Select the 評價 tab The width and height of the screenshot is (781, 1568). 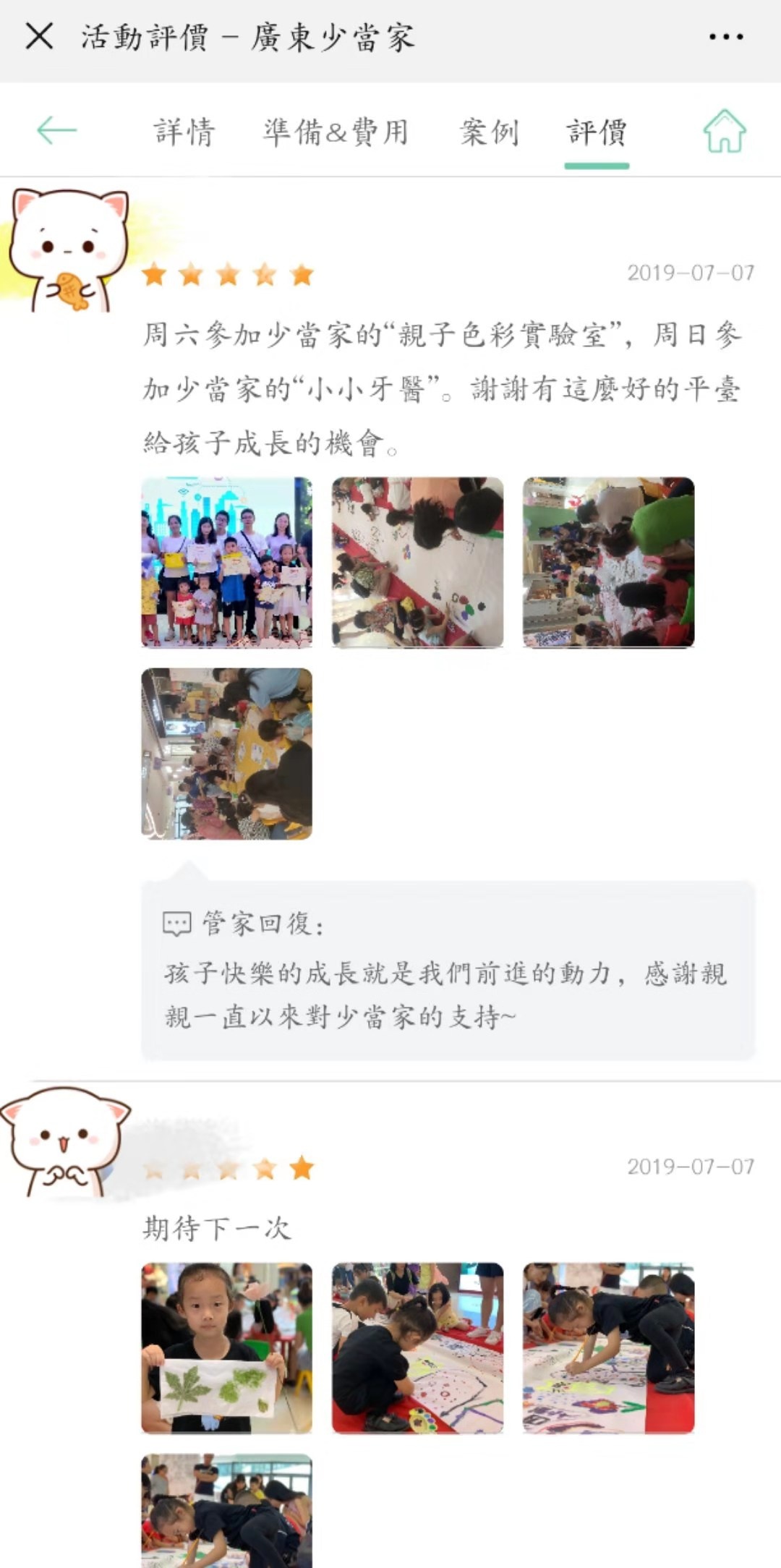coord(597,132)
